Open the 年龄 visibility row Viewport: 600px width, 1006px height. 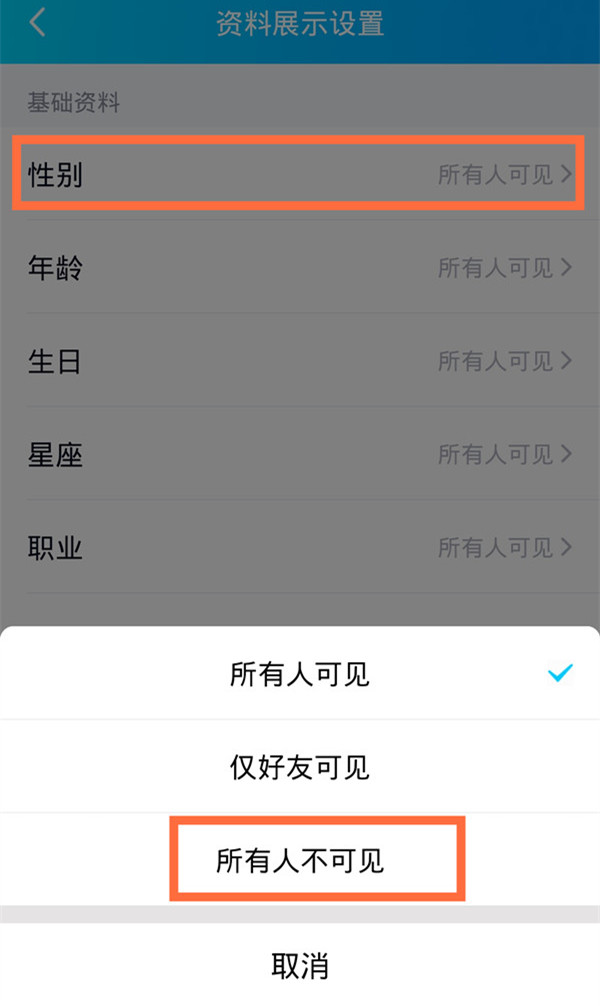[300, 267]
